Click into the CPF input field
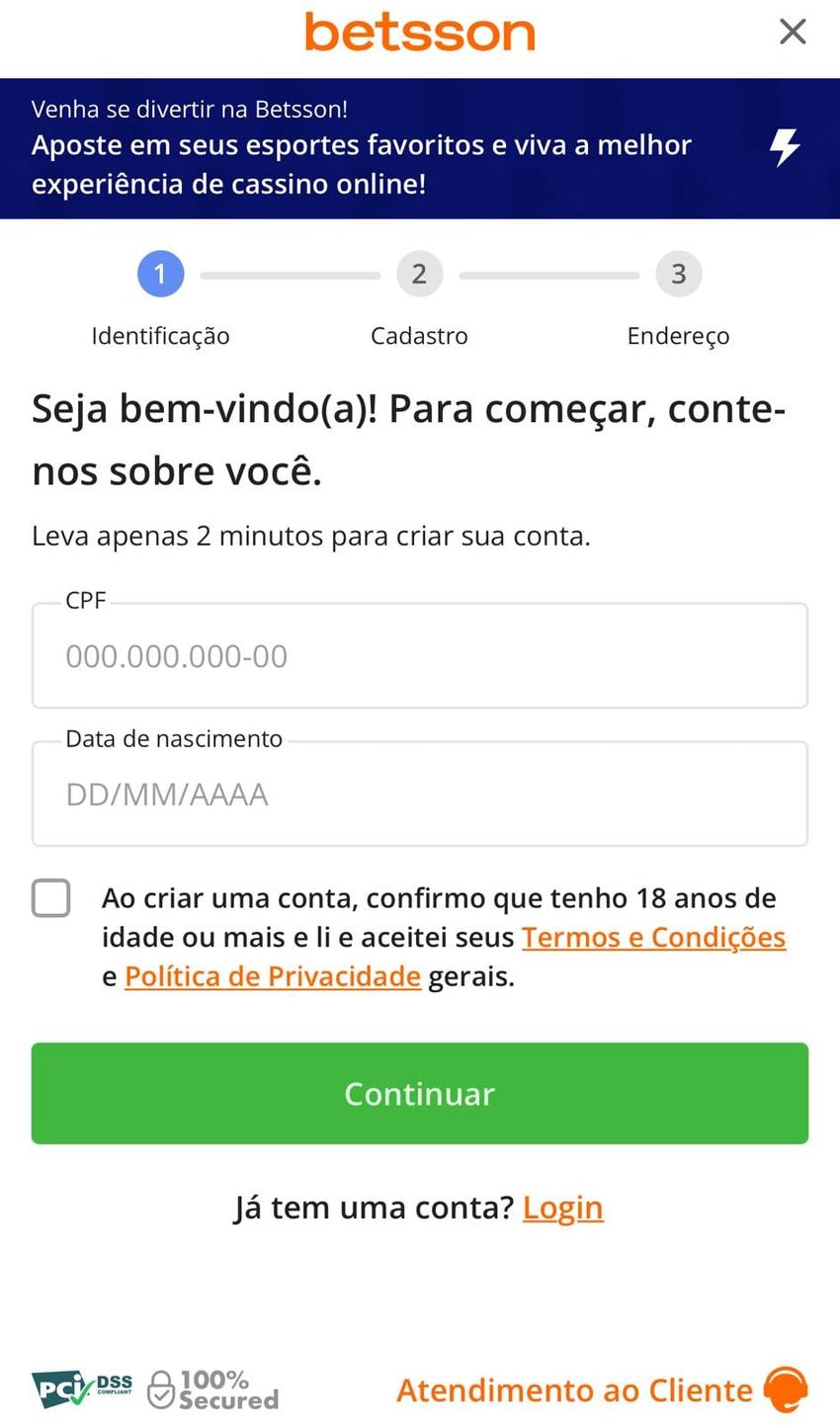This screenshot has width=840, height=1425. [419, 655]
